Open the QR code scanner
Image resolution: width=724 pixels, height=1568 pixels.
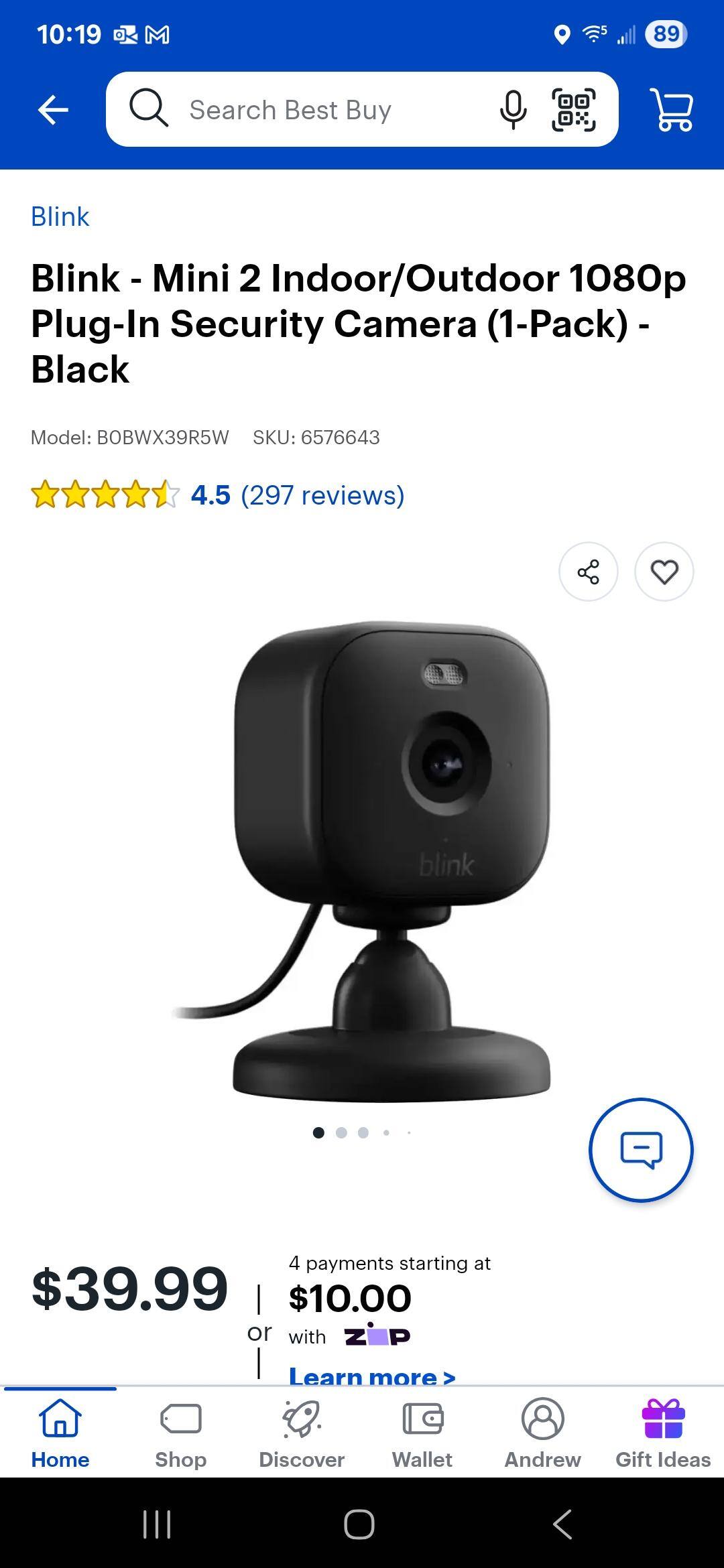pyautogui.click(x=573, y=110)
